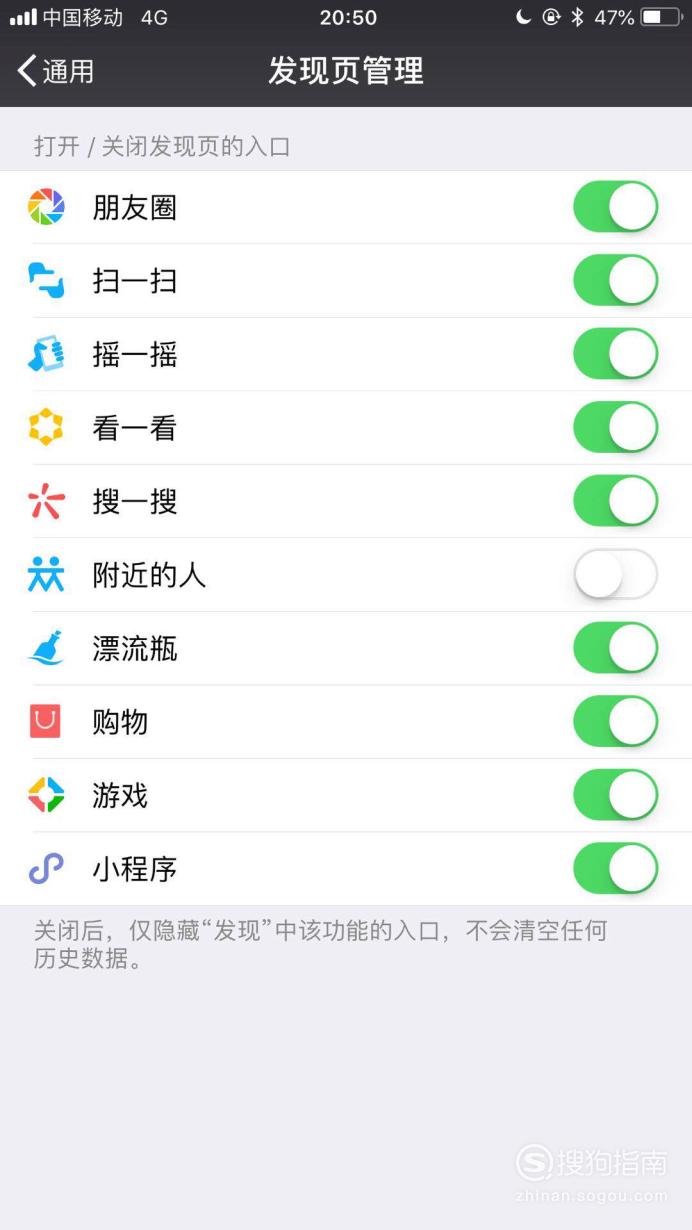Disable the 扫一扫 entry toggle
Screen dimensions: 692x1230
point(616,280)
